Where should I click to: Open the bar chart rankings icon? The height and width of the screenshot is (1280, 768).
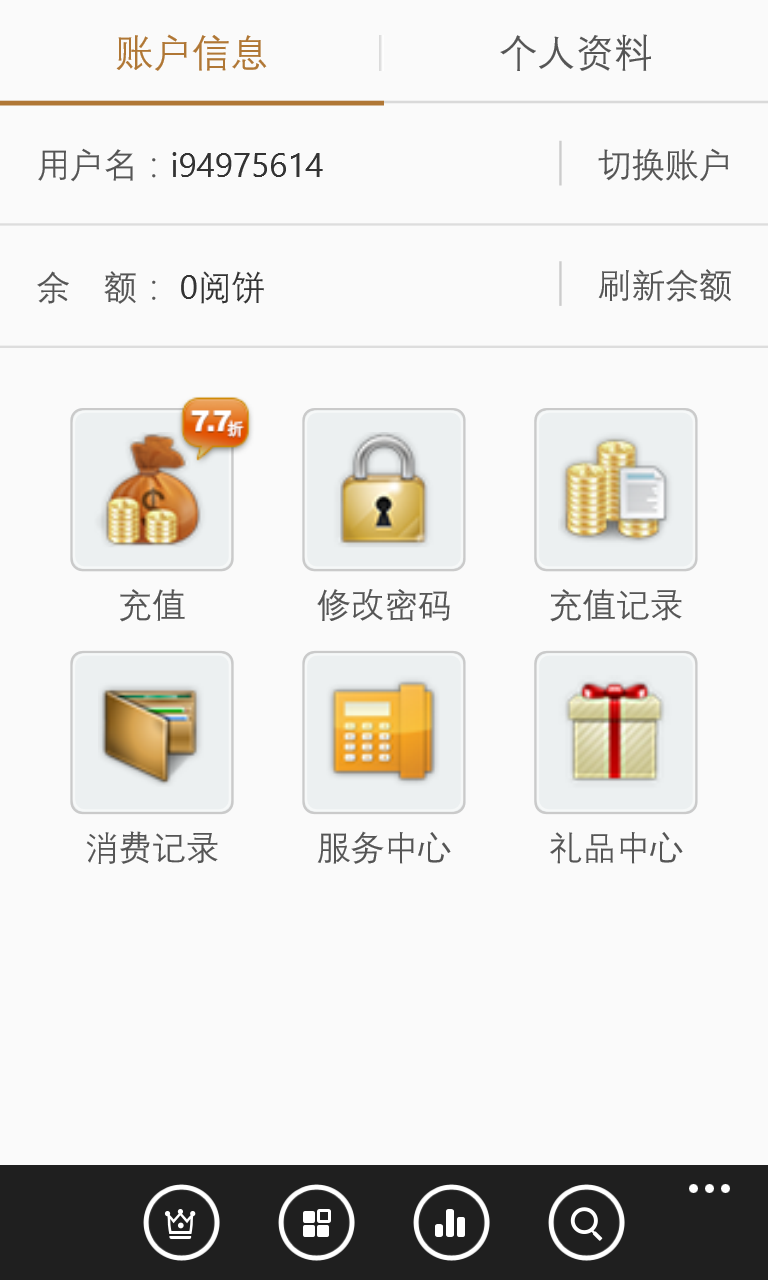[451, 1222]
